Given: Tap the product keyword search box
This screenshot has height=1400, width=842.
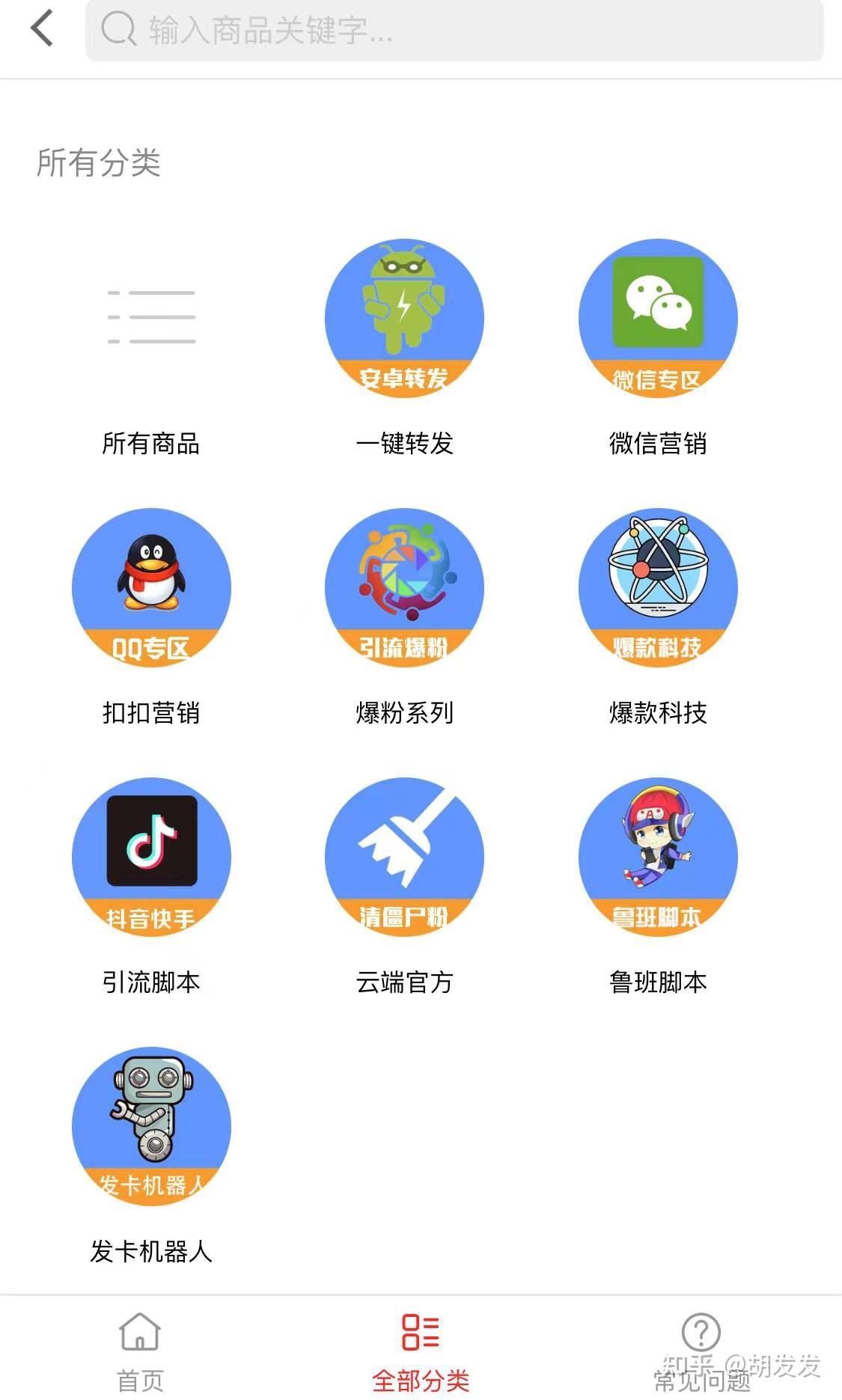Looking at the screenshot, I should click(454, 31).
